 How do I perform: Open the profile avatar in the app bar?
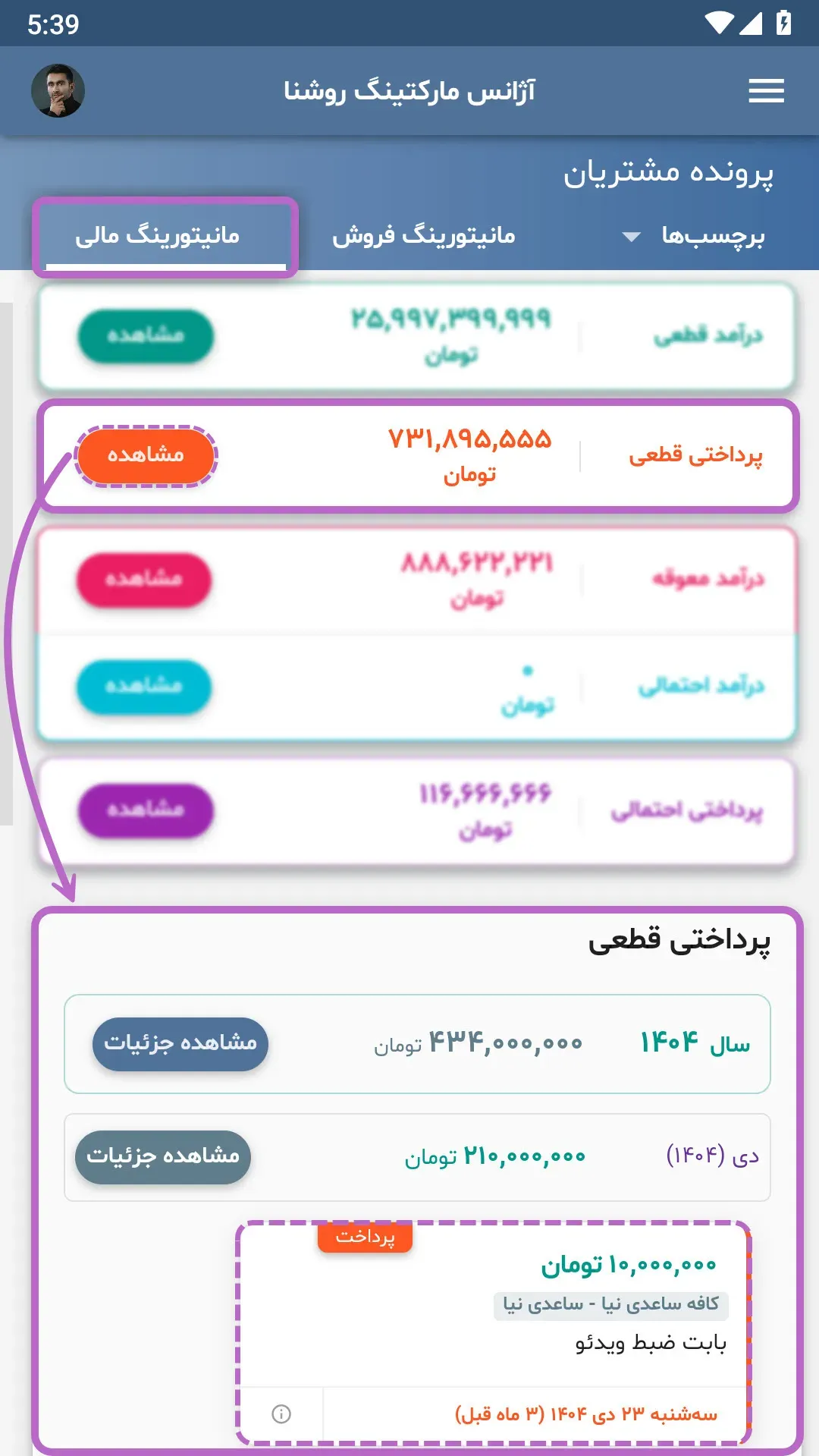pos(58,91)
